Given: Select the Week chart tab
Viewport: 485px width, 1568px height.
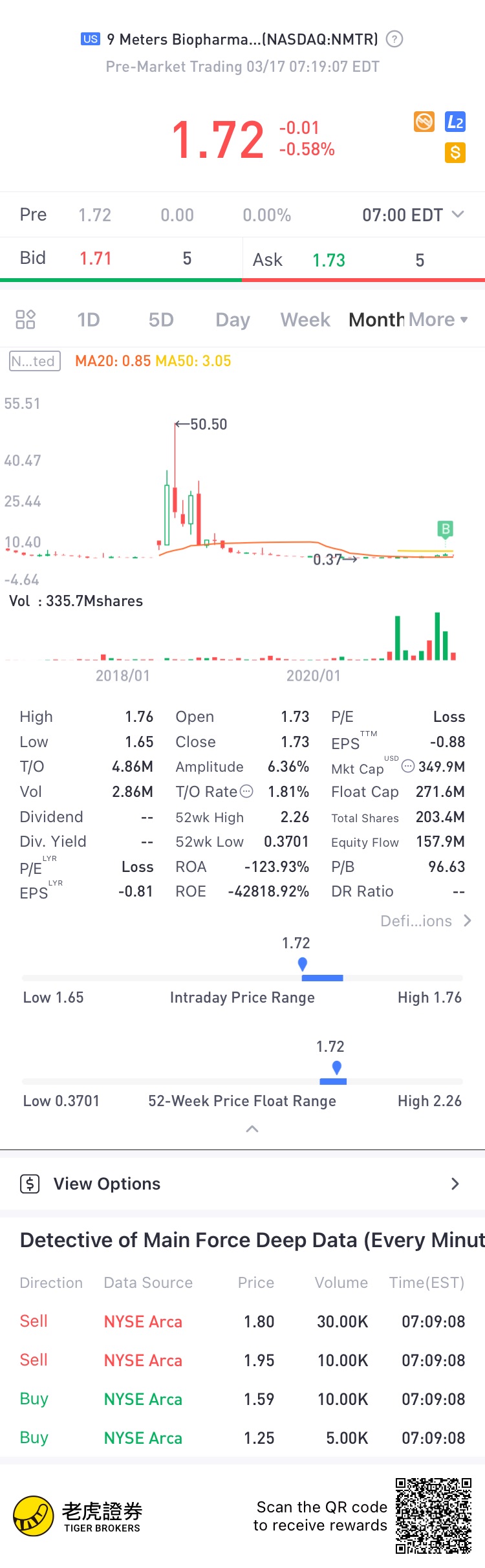Looking at the screenshot, I should point(305,320).
